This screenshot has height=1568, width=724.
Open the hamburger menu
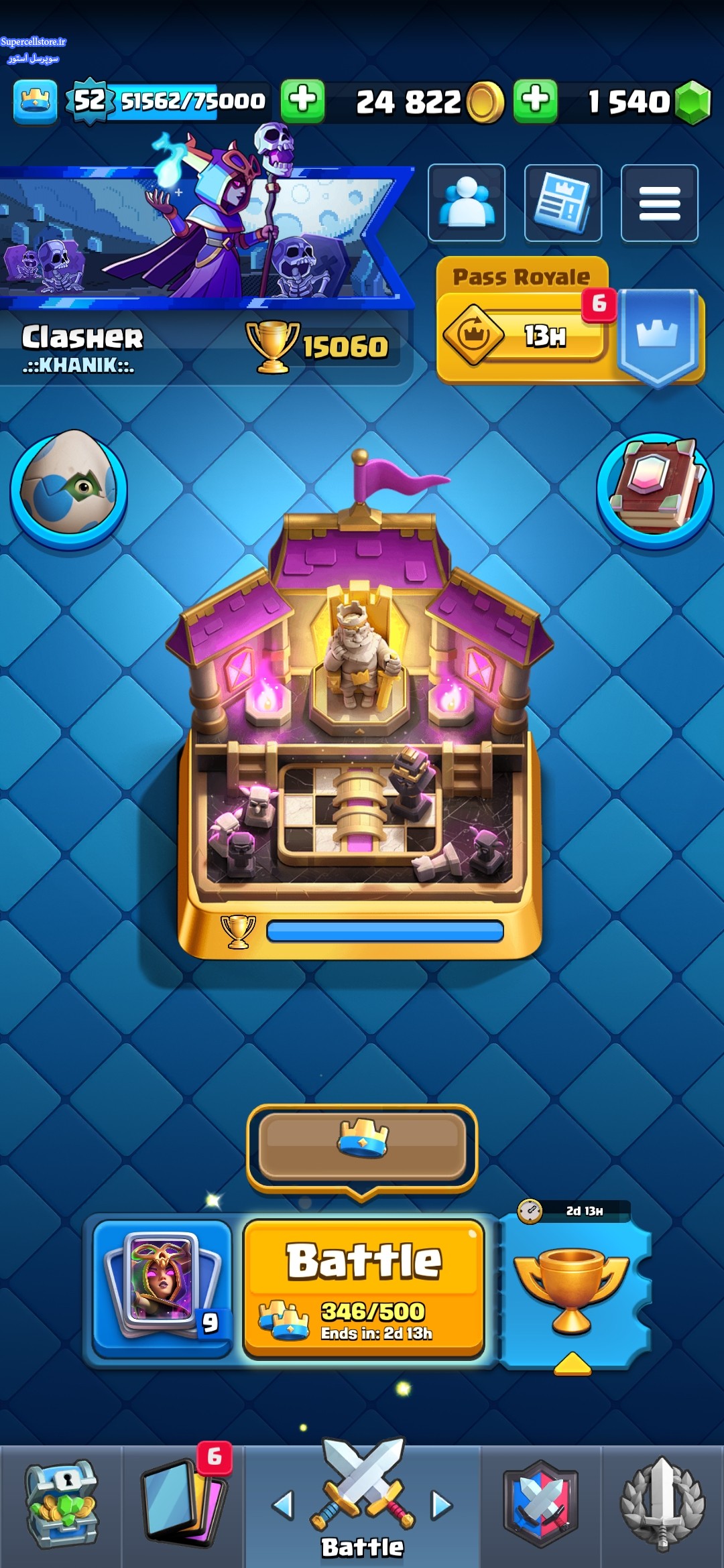[x=660, y=202]
